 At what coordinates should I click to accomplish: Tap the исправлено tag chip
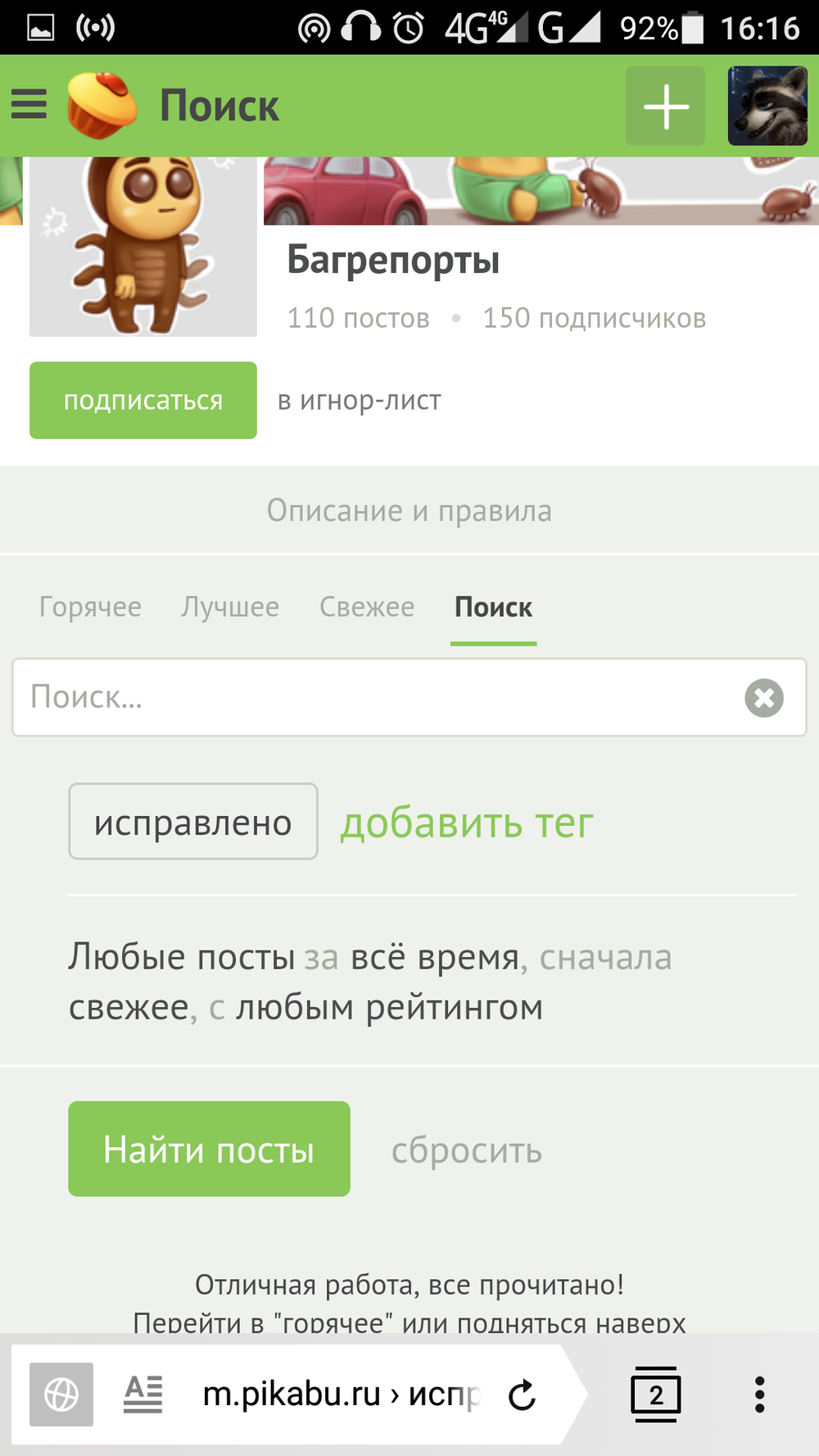(193, 822)
